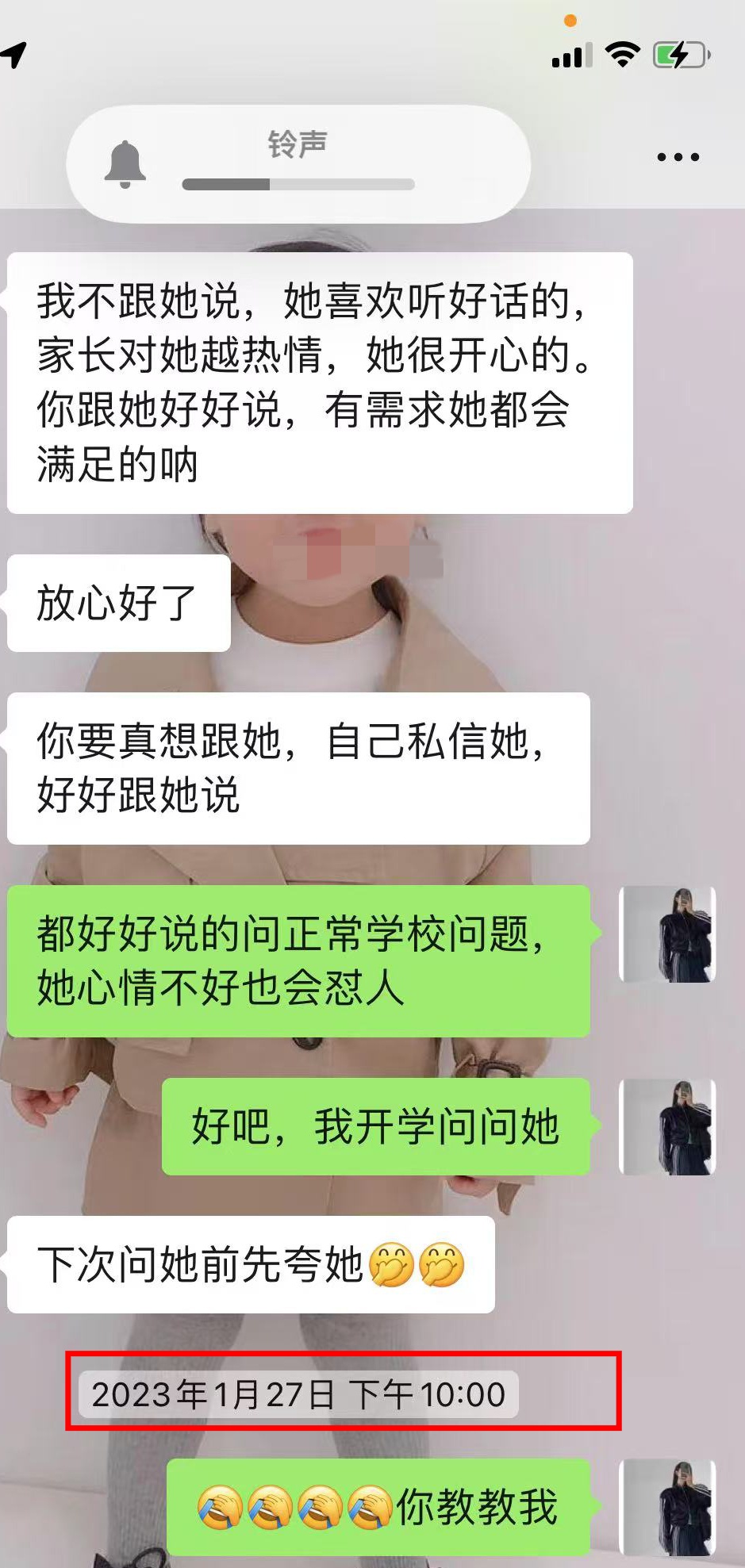This screenshot has height=1568, width=745.
Task: Tap the ringer volume bar
Action: coord(298,185)
